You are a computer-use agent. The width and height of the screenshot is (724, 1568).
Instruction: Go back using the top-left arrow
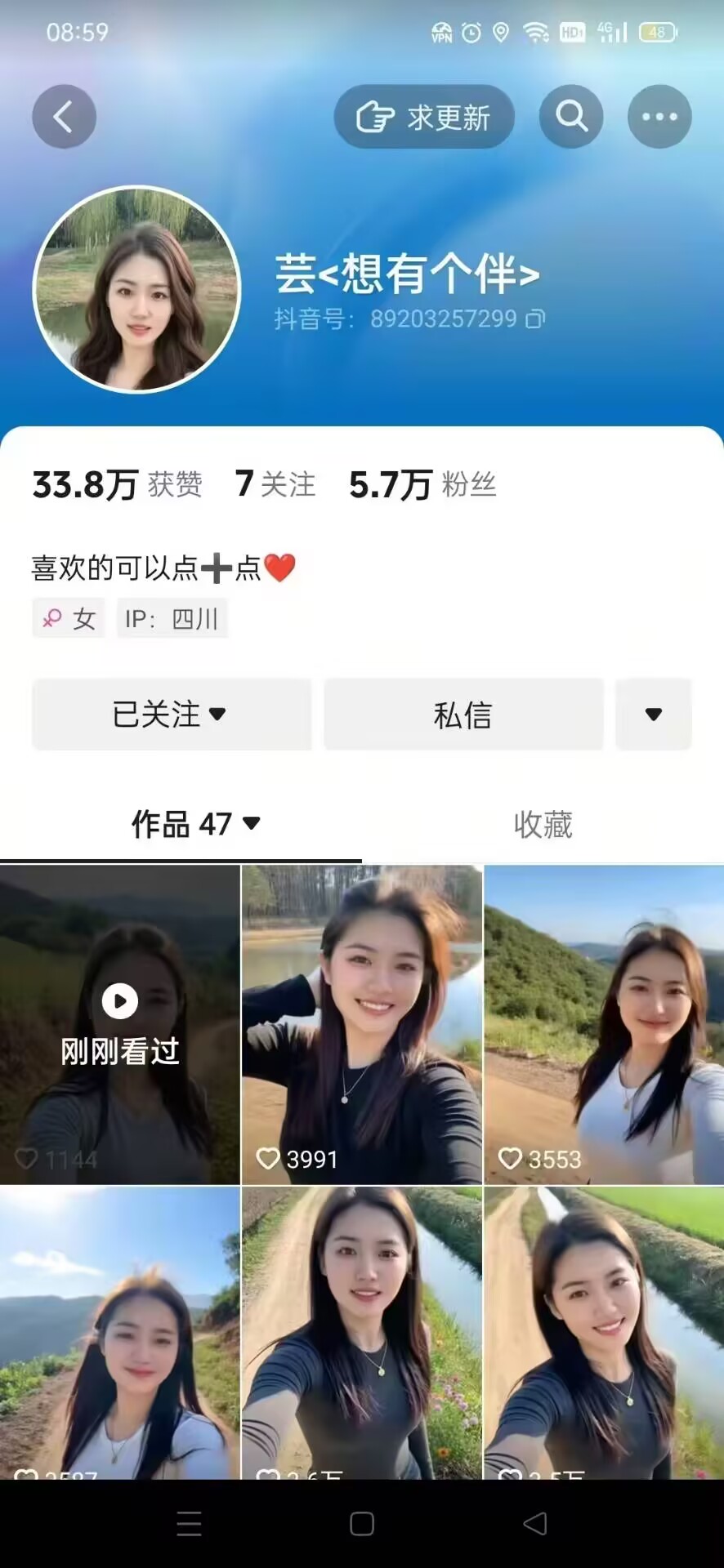point(64,117)
